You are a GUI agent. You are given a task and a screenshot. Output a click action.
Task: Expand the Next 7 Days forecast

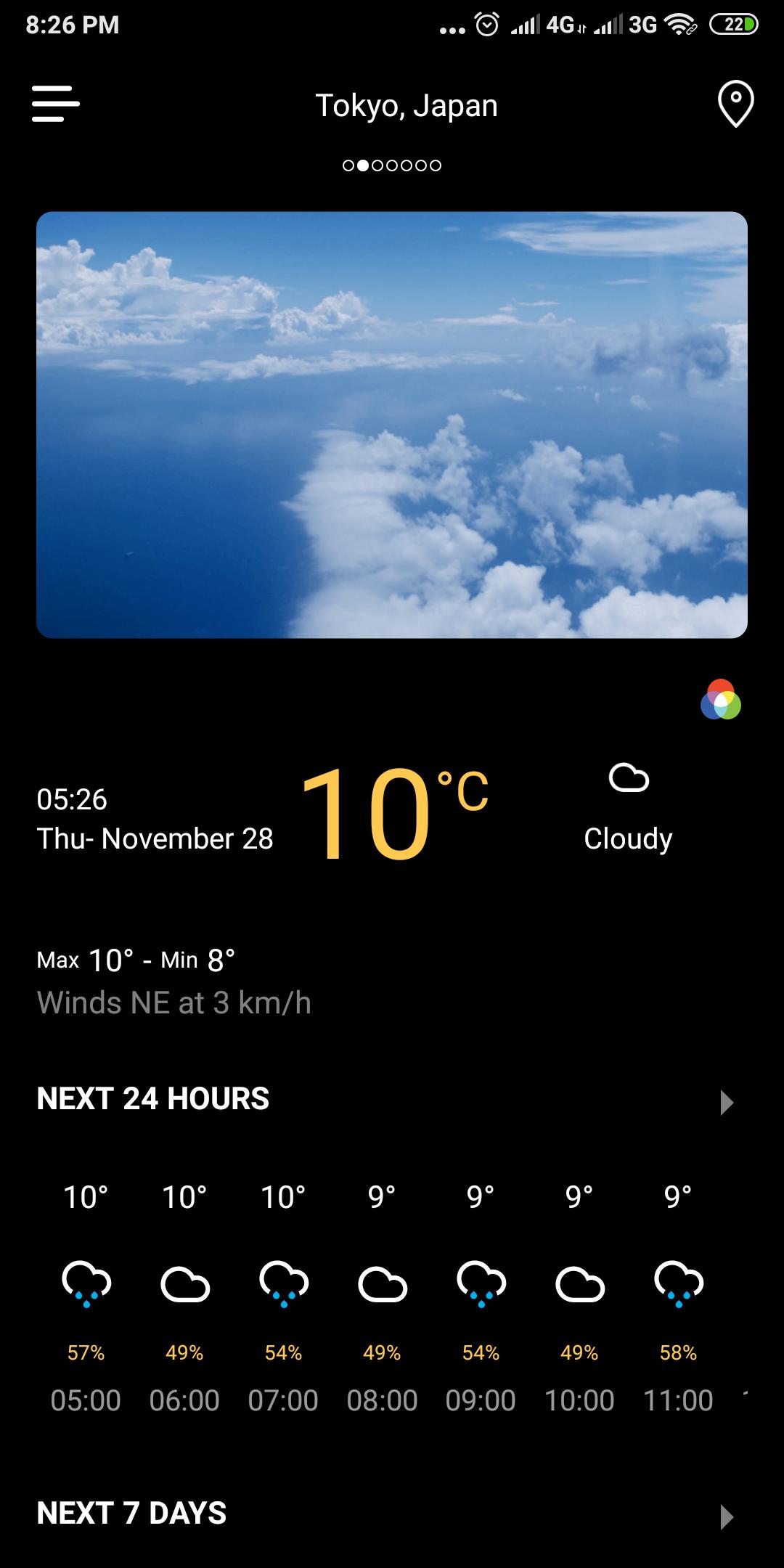tap(726, 1516)
